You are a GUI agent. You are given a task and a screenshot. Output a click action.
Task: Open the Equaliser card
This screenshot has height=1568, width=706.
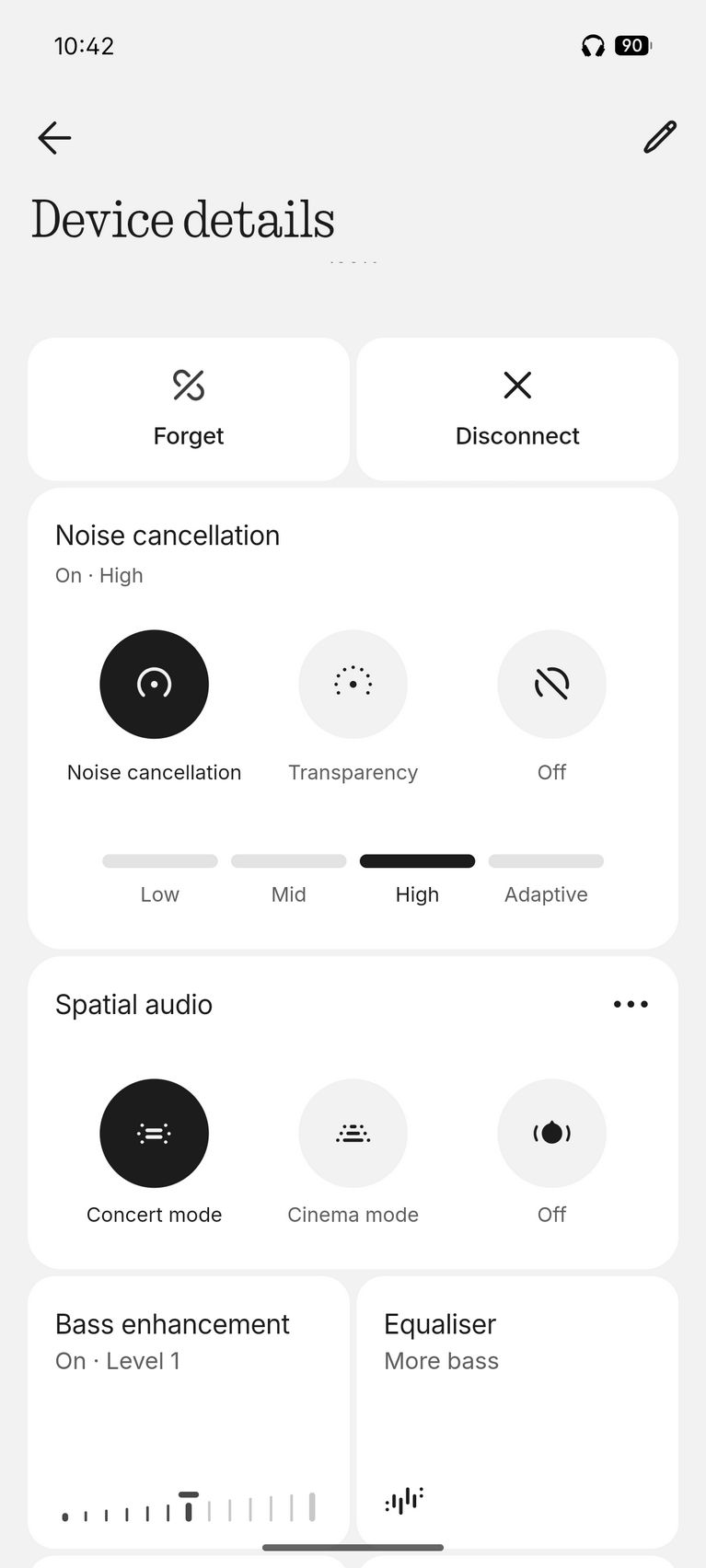click(x=517, y=1410)
